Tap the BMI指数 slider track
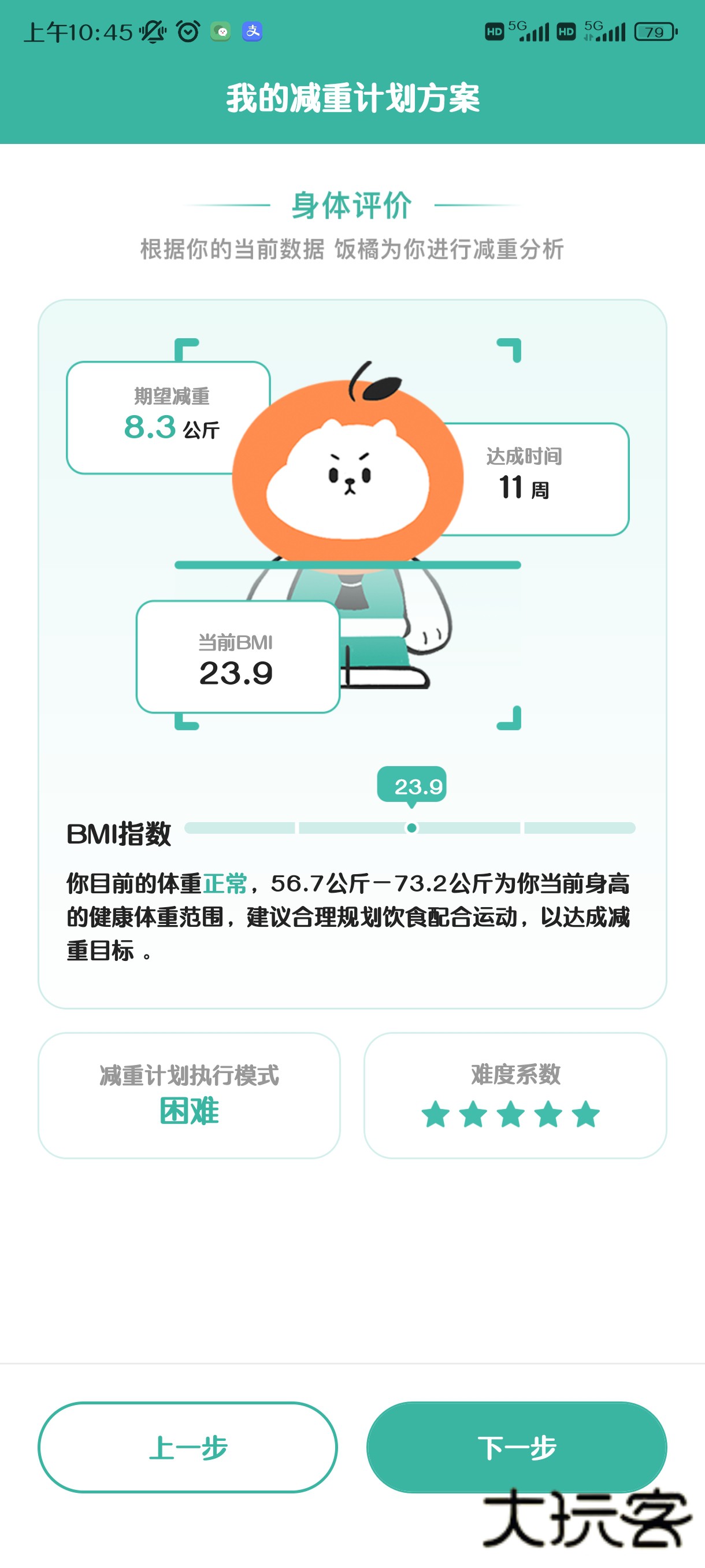This screenshot has width=705, height=1568. (x=413, y=827)
